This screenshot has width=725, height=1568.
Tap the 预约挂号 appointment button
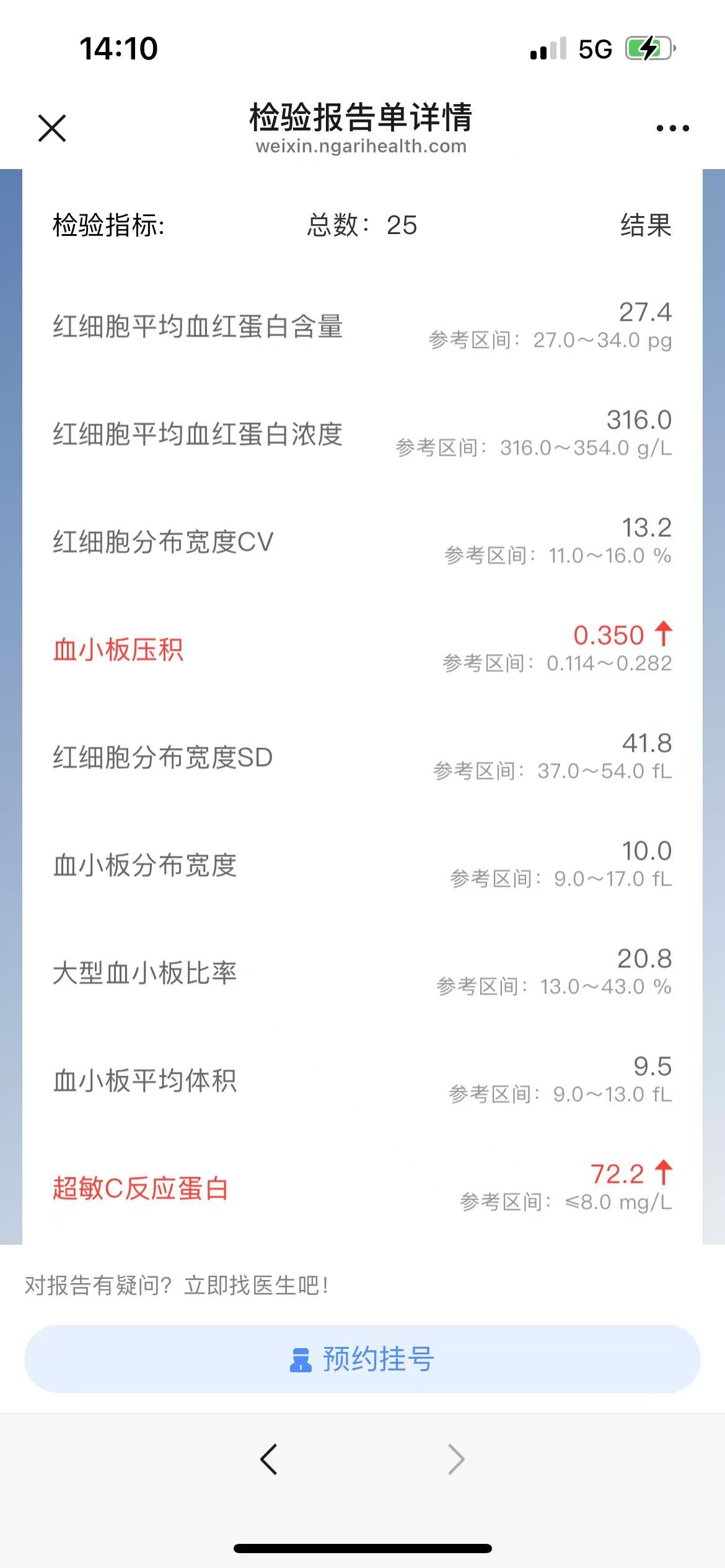tap(362, 1359)
